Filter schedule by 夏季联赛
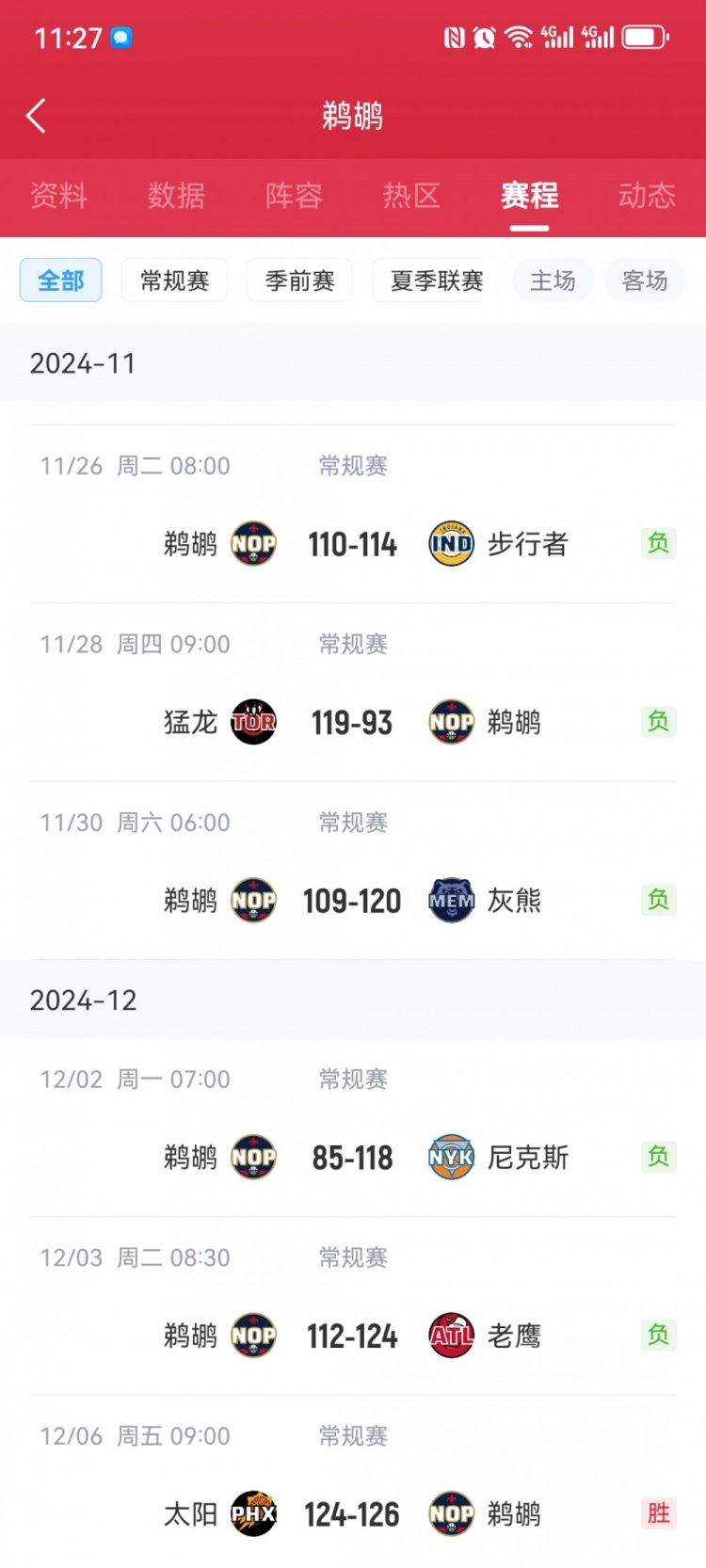Viewport: 706px width, 1568px height. point(436,280)
